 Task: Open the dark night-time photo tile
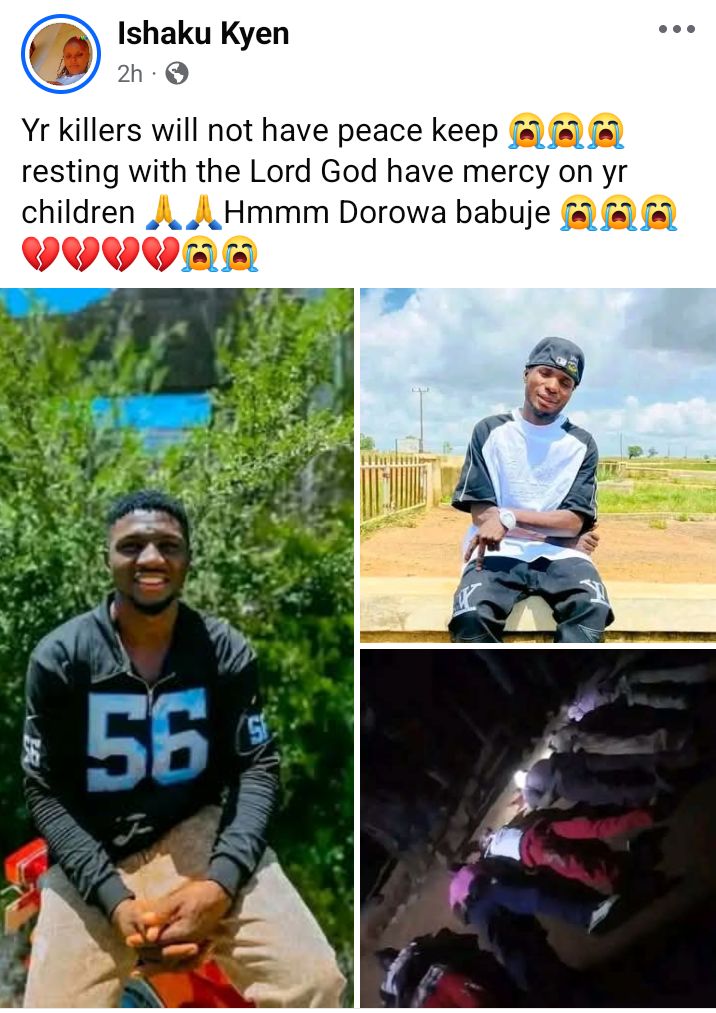[x=538, y=828]
